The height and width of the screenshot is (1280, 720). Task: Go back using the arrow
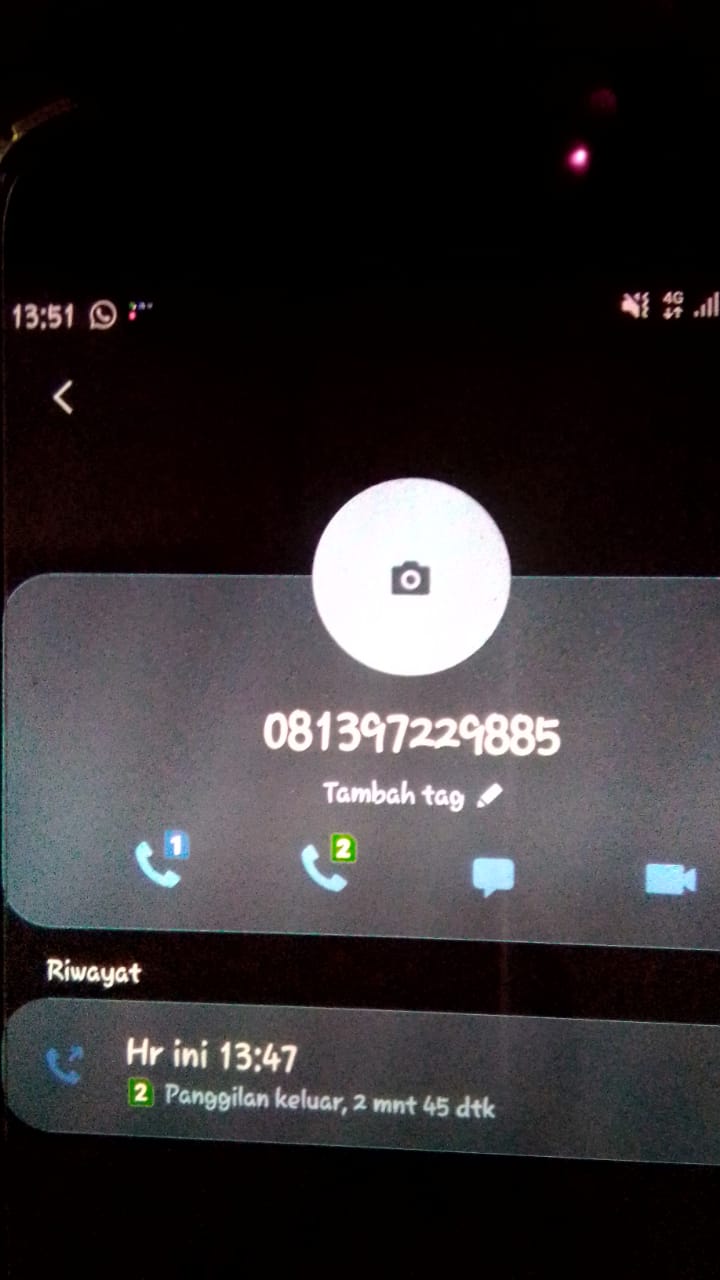pos(63,397)
